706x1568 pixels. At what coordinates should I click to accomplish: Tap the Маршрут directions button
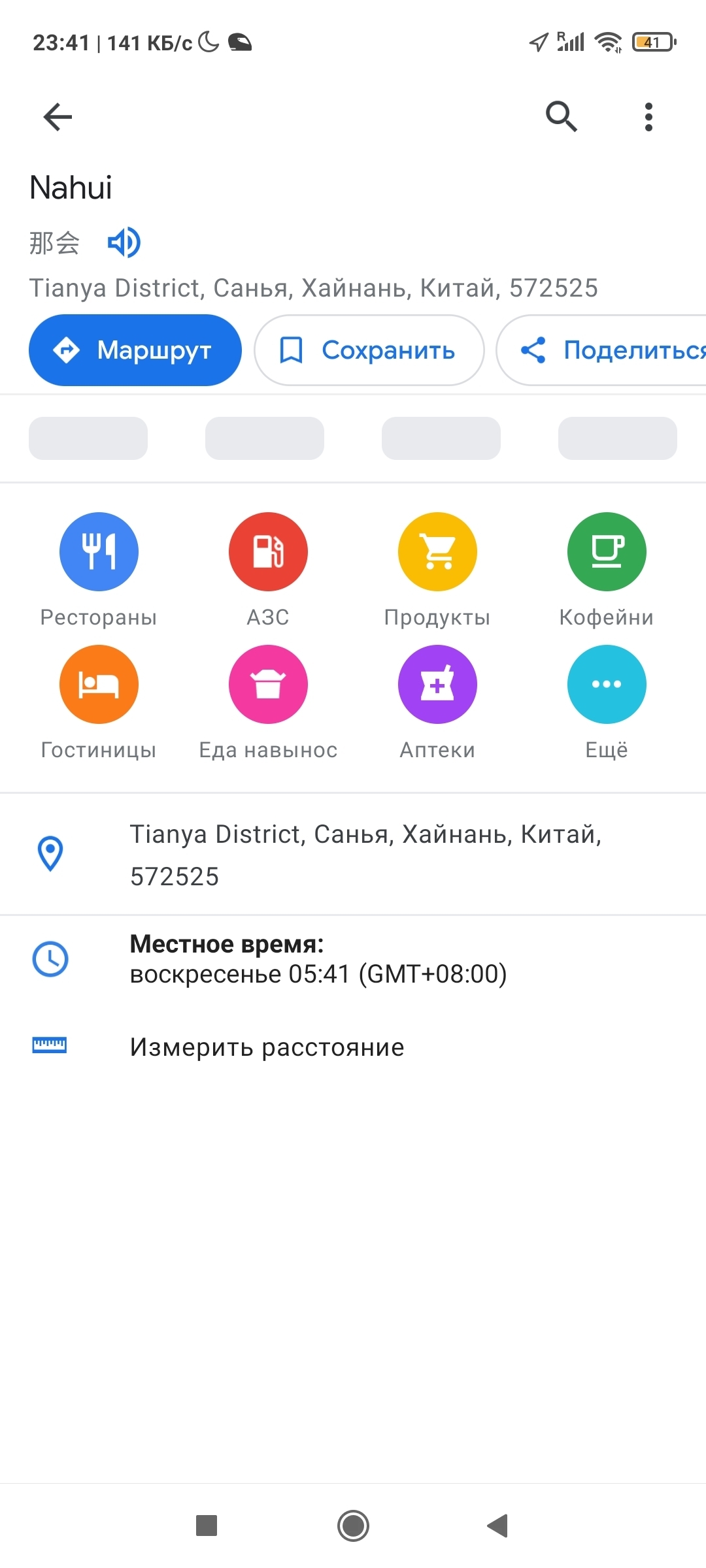click(x=135, y=351)
